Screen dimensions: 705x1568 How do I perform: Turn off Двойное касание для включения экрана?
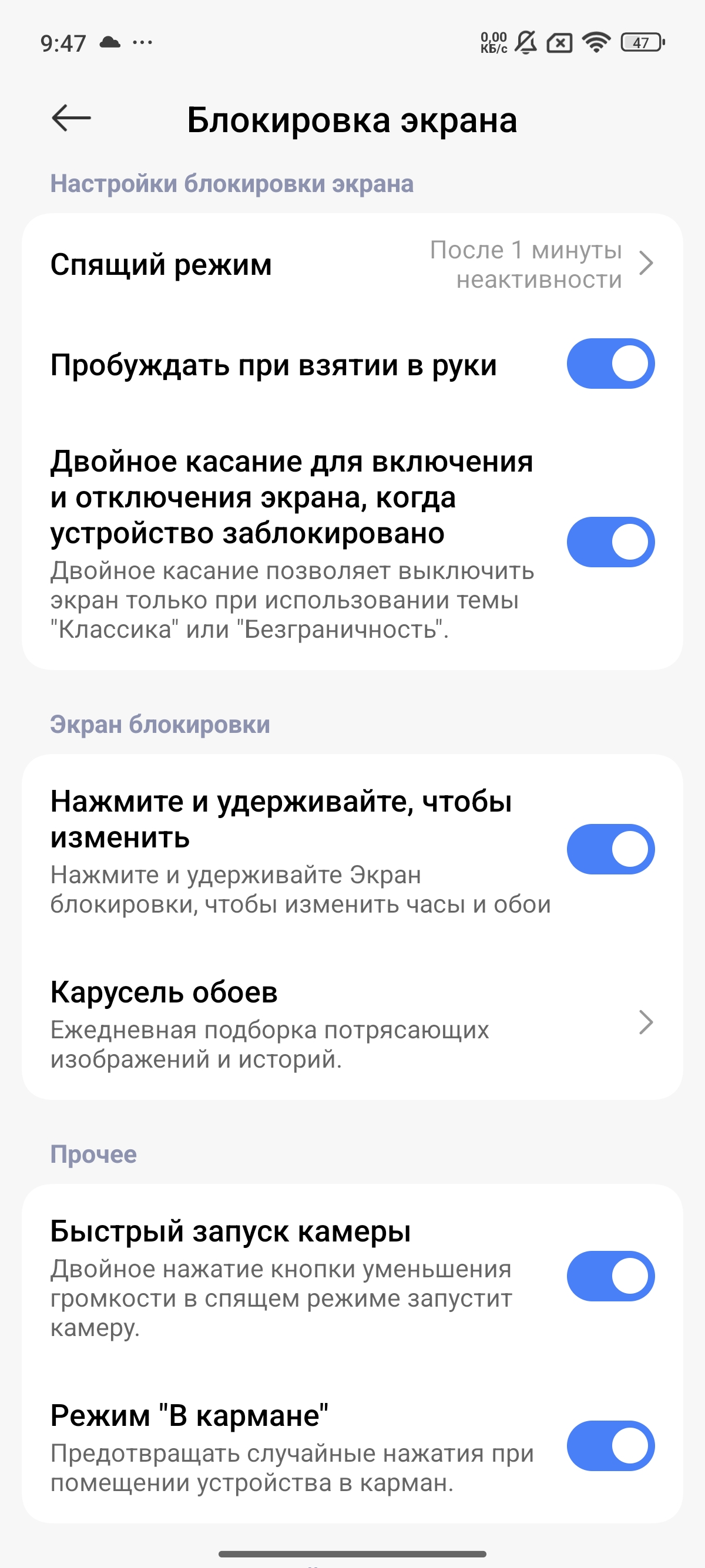(x=610, y=541)
